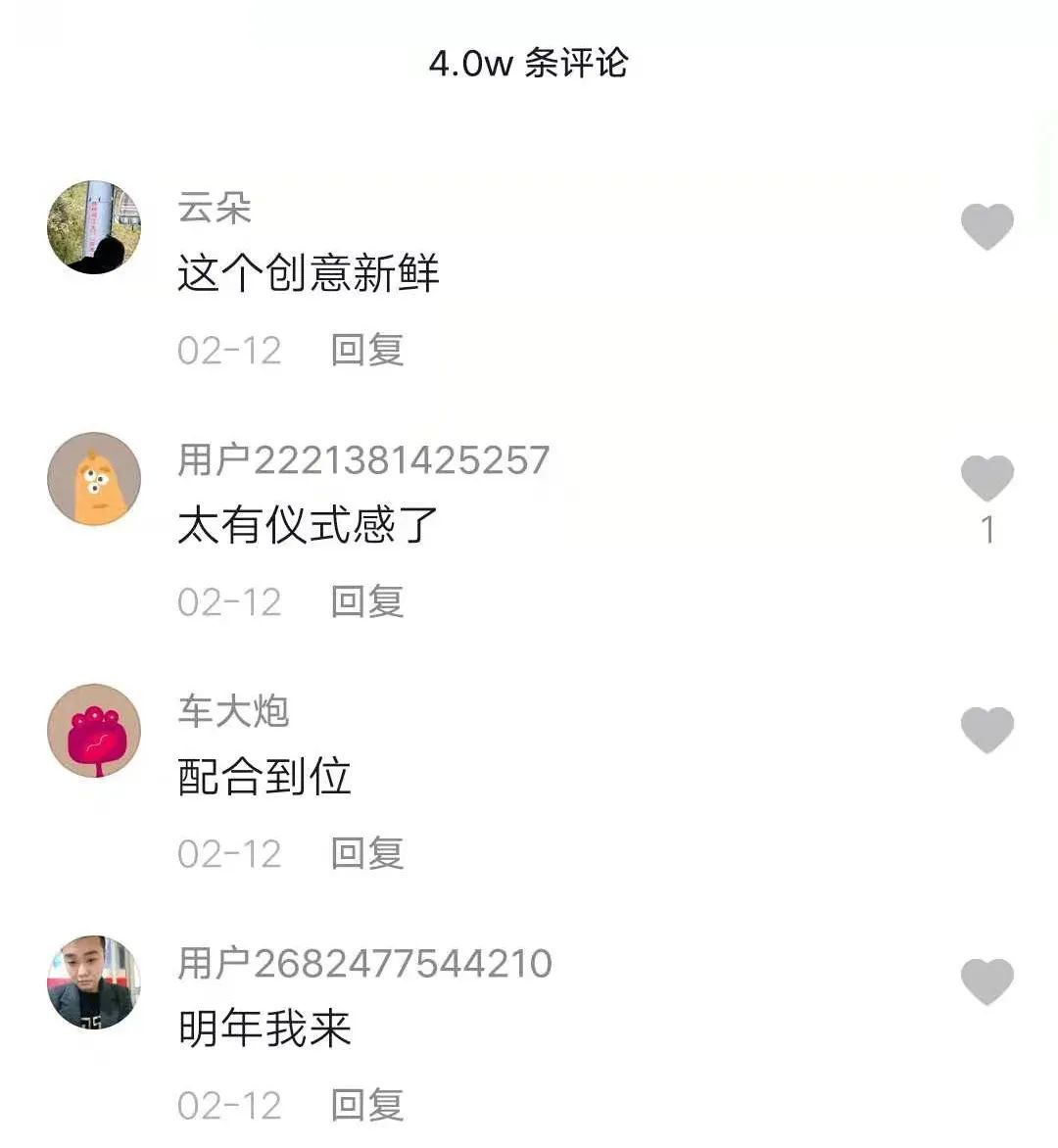Reply to the comment 太有仪式感了

pos(367,601)
